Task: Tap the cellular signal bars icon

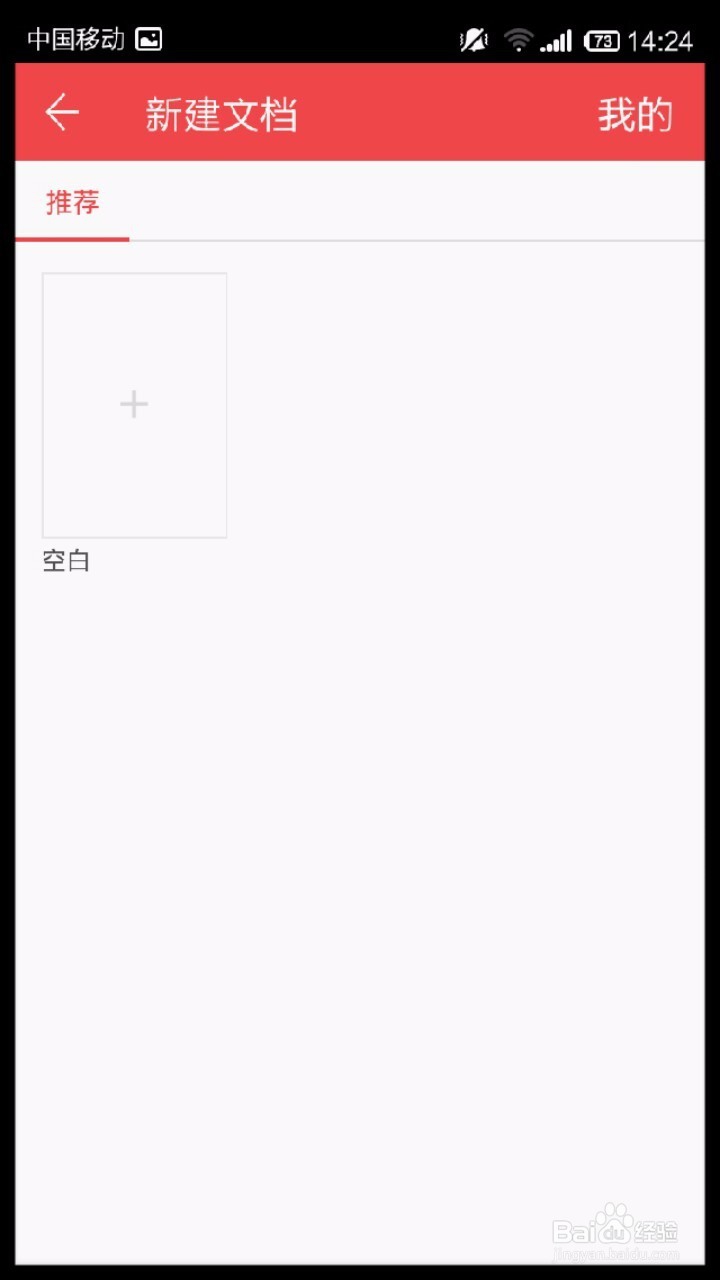Action: click(x=557, y=39)
